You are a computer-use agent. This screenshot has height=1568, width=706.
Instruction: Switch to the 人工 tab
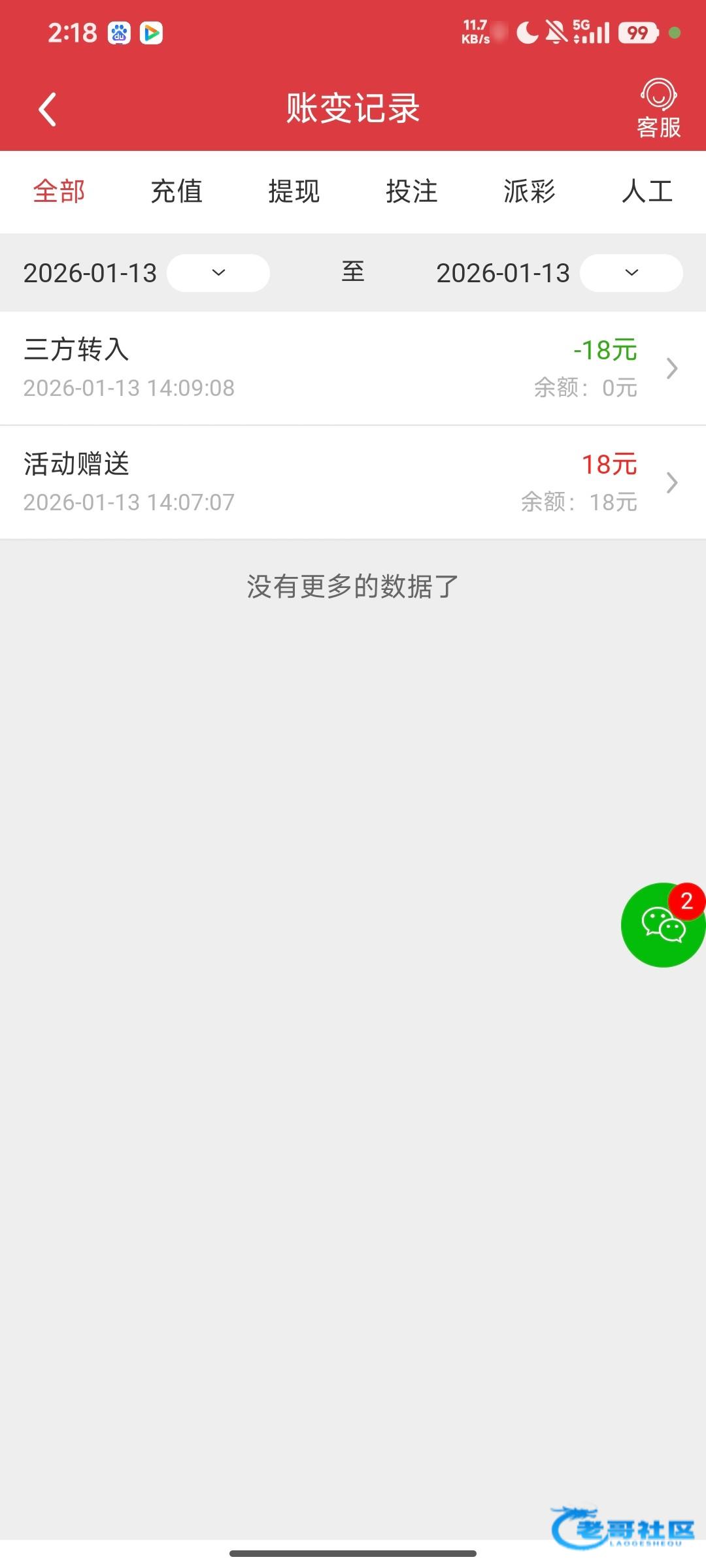click(647, 192)
